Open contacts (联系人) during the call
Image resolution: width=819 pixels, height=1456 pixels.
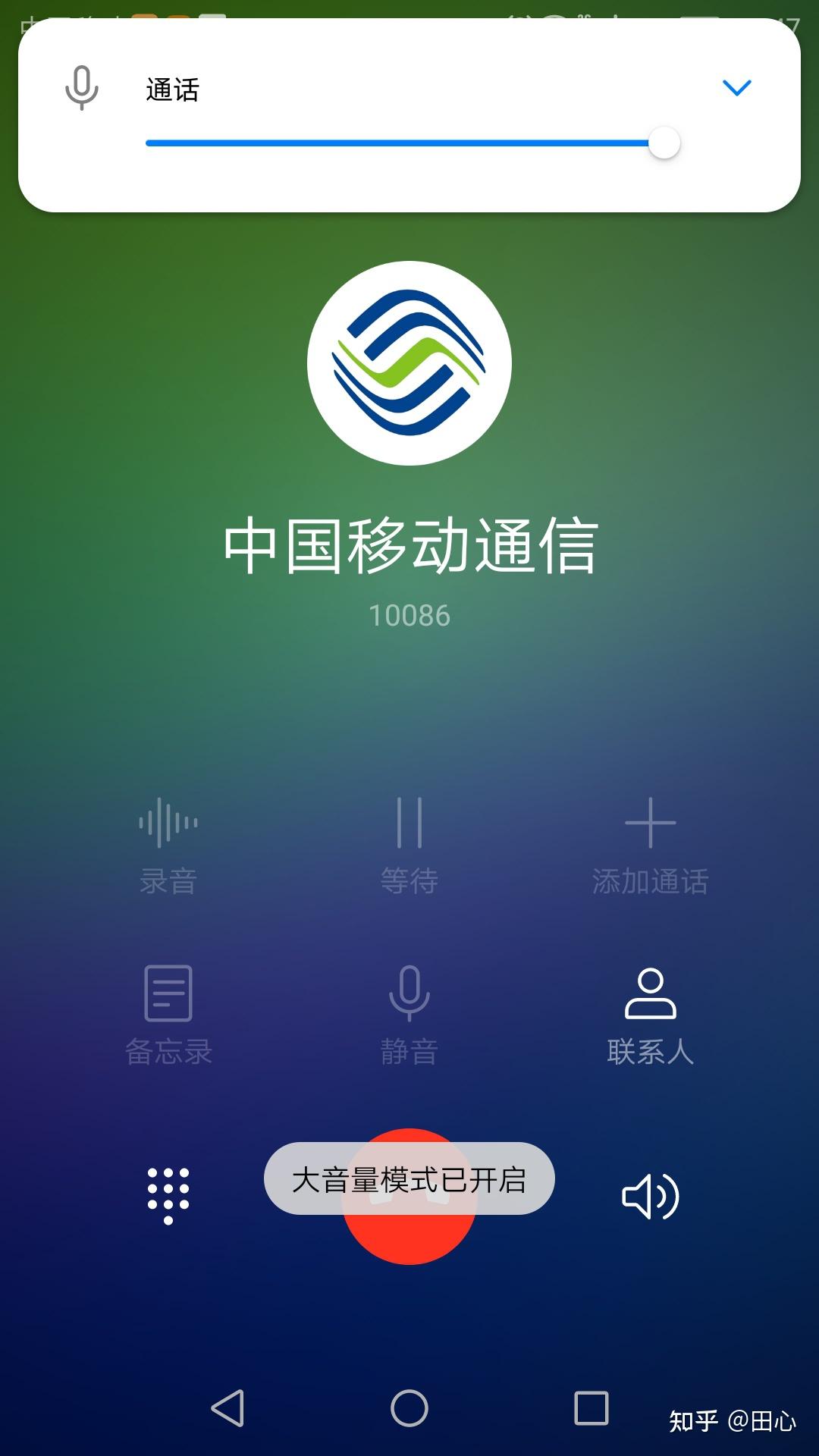click(x=650, y=1016)
